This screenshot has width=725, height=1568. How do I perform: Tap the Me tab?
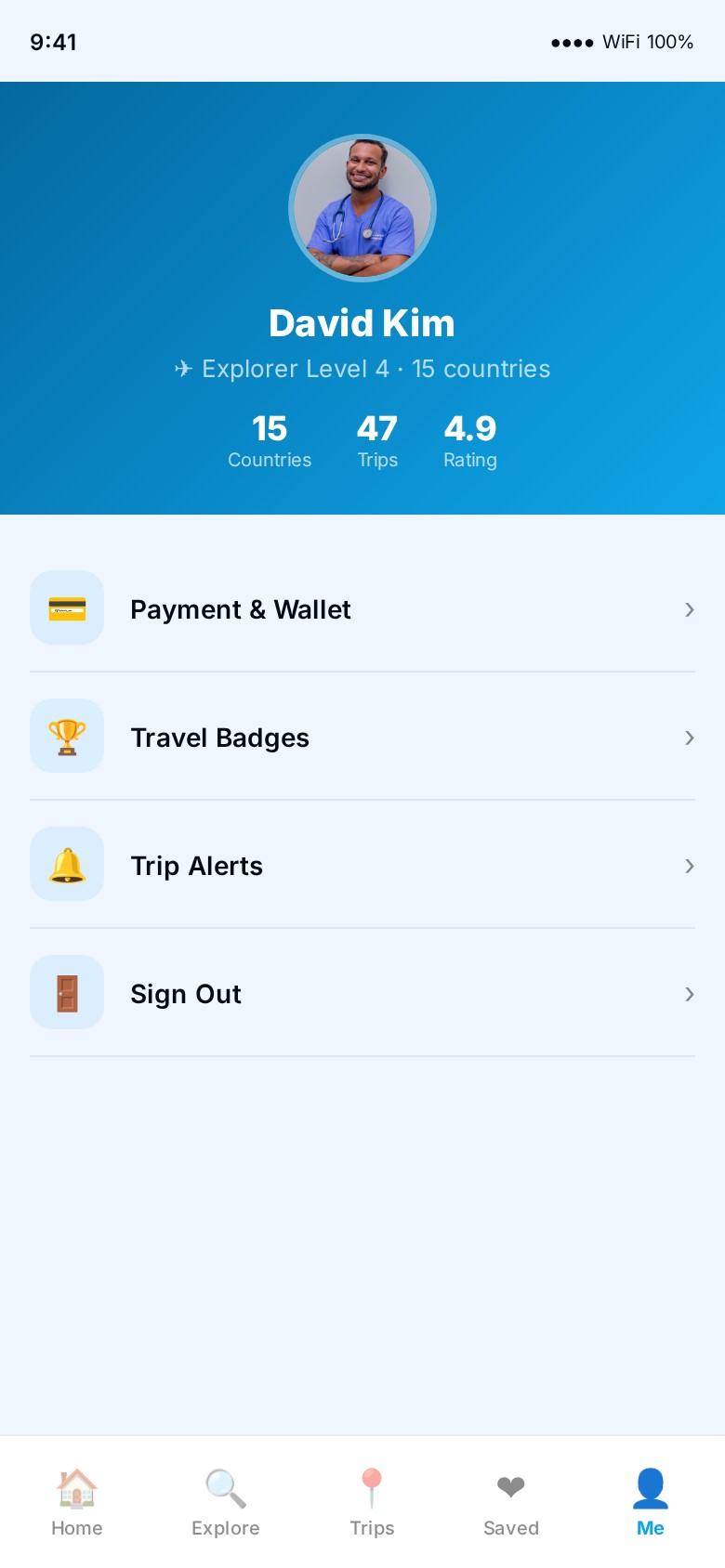(650, 1502)
